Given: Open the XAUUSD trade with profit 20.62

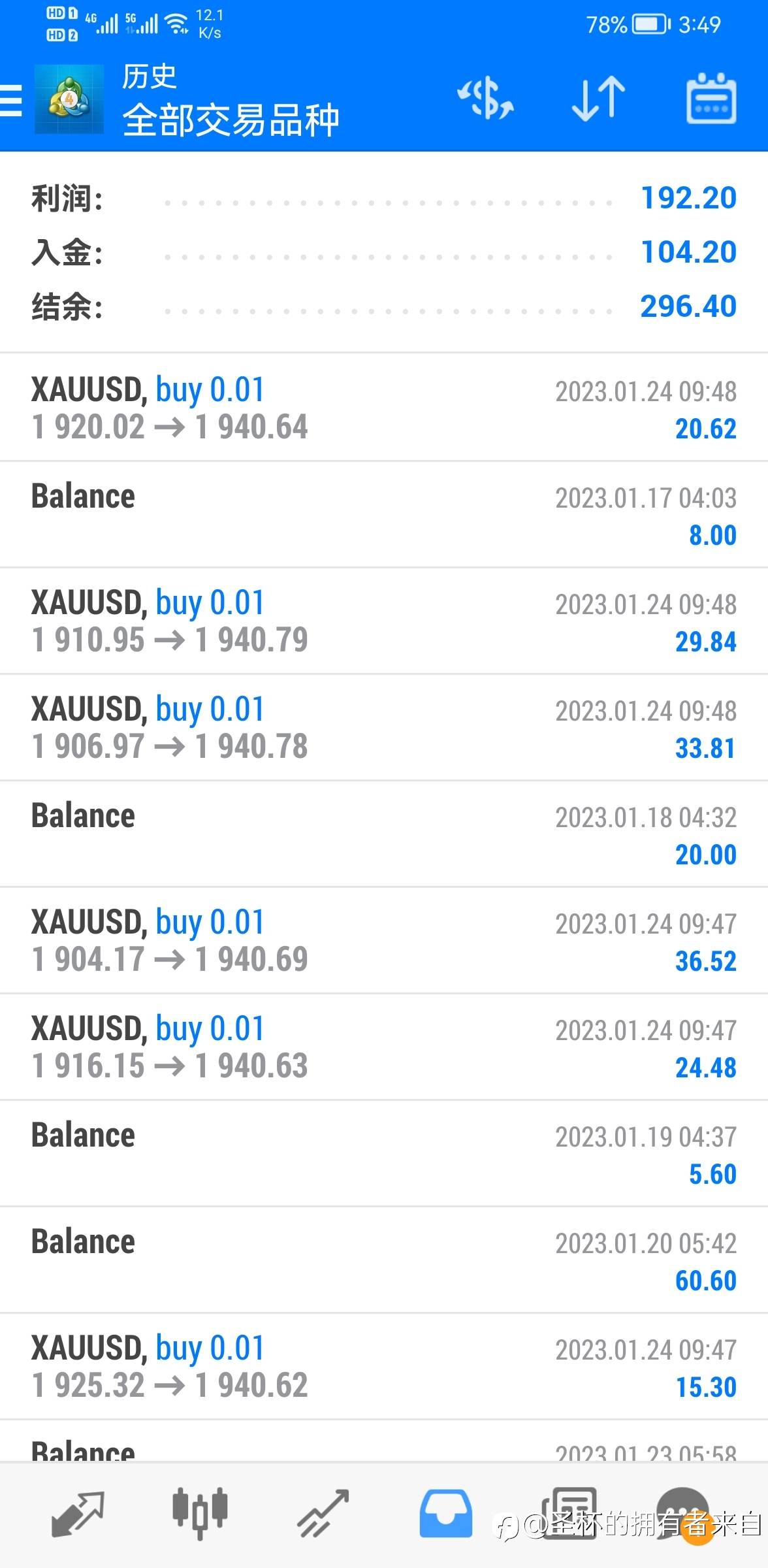Looking at the screenshot, I should pyautogui.click(x=384, y=408).
